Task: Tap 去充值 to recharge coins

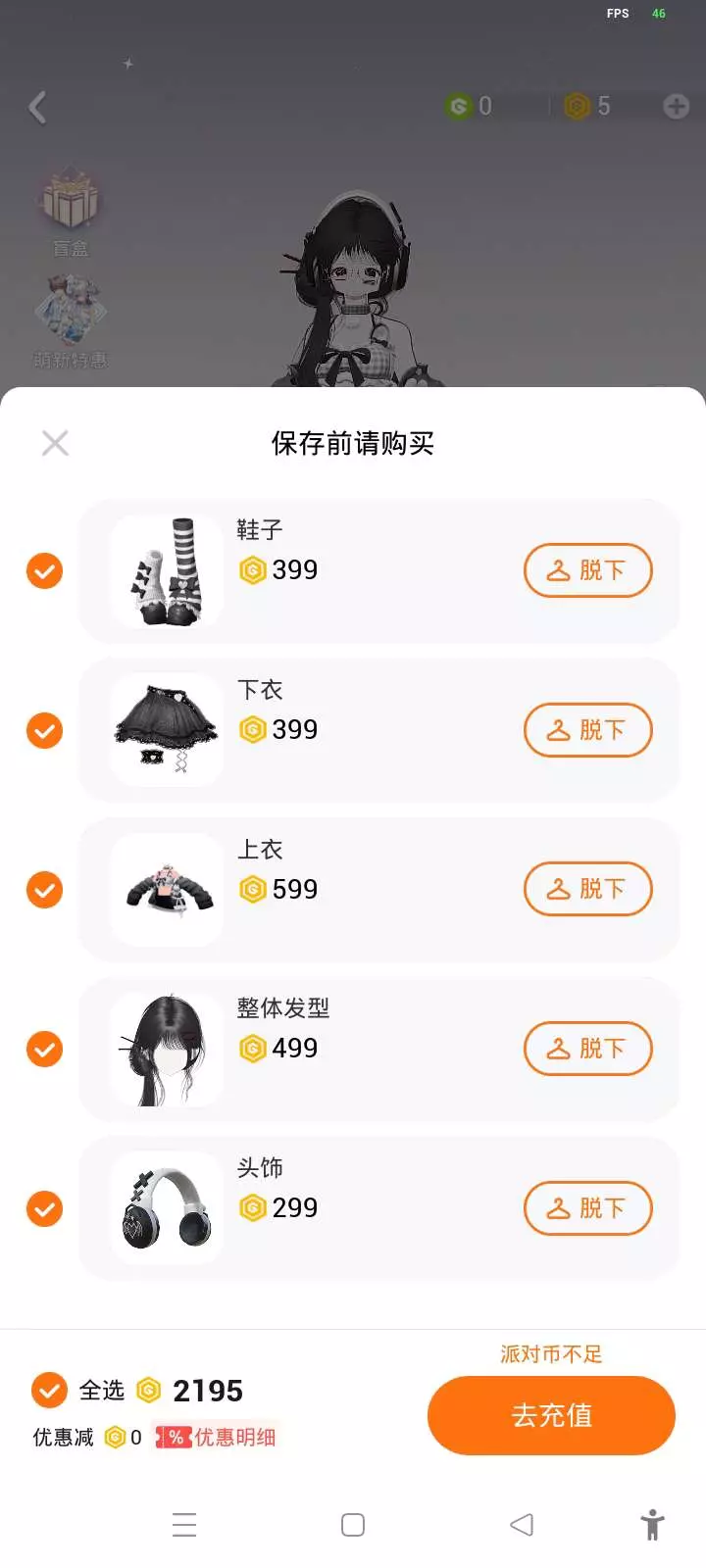Action: point(551,1415)
